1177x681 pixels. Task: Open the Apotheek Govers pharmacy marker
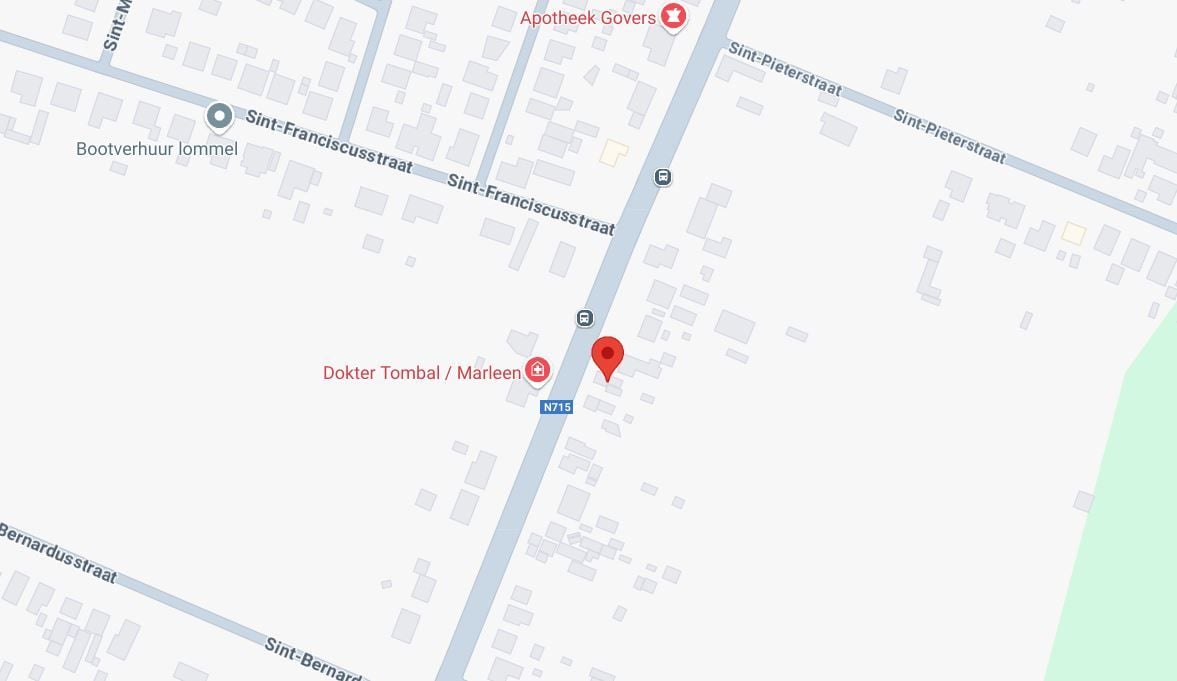(x=674, y=18)
